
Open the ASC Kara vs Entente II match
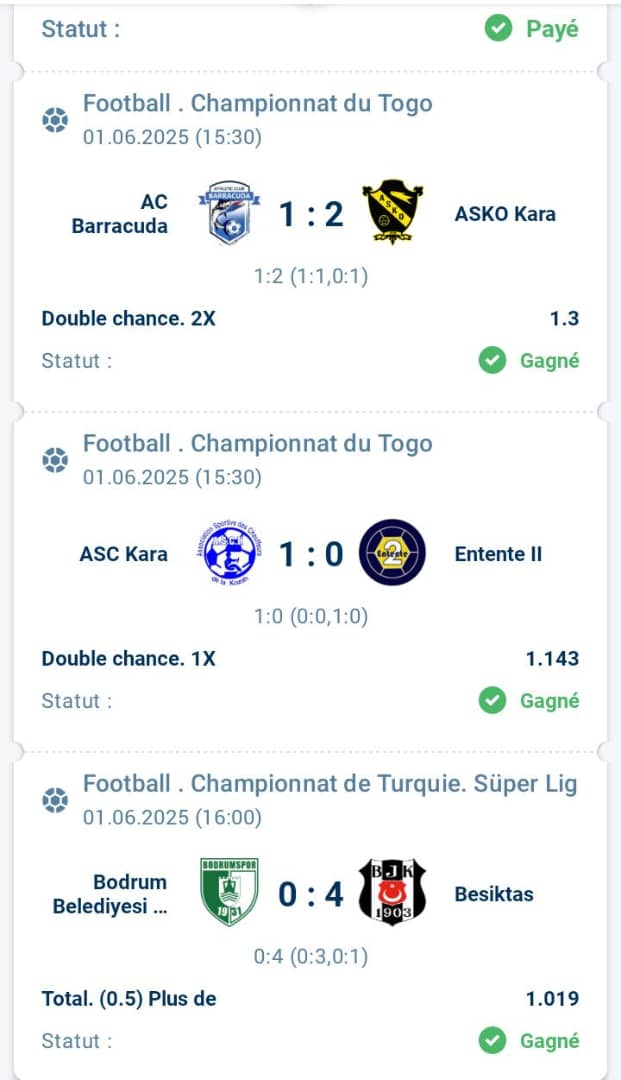click(310, 554)
